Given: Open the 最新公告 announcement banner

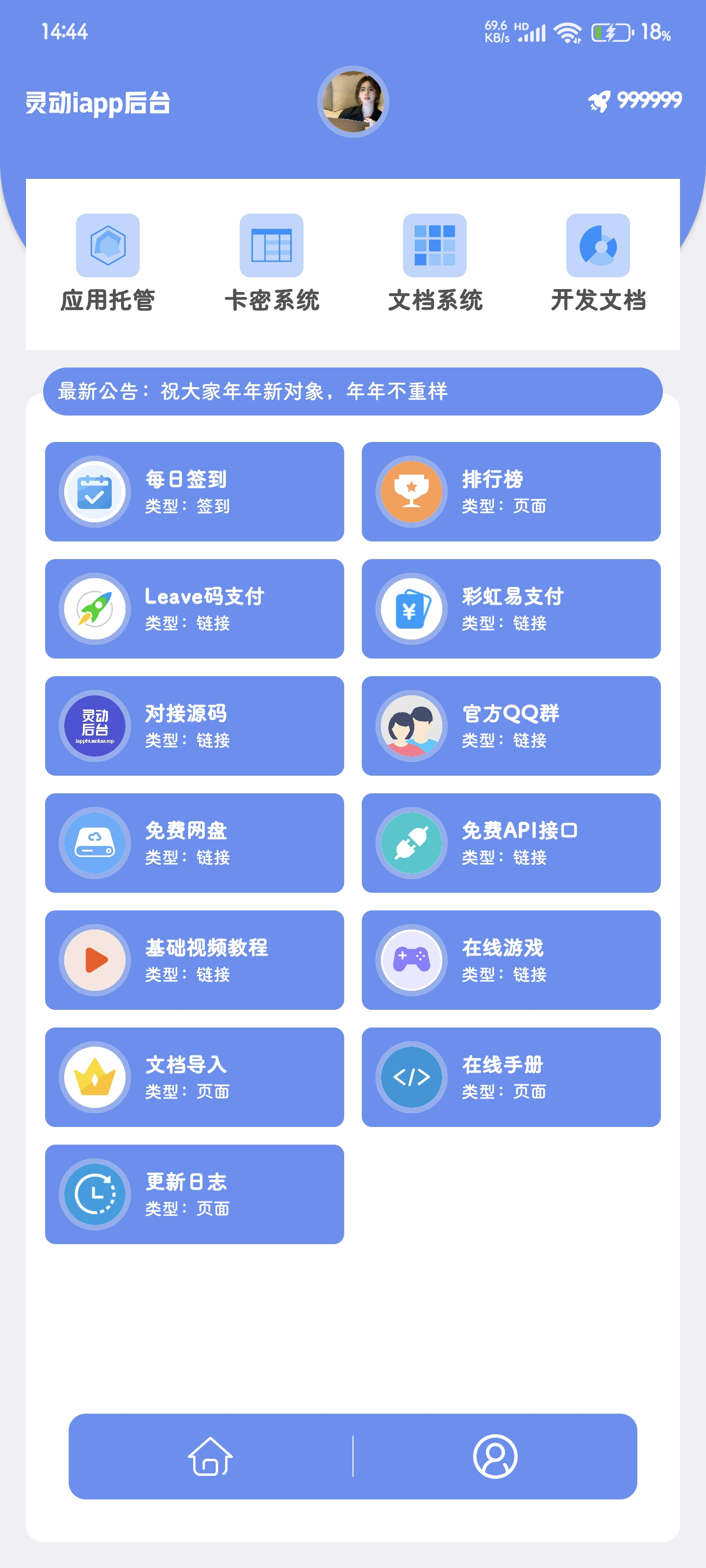Looking at the screenshot, I should click(353, 392).
